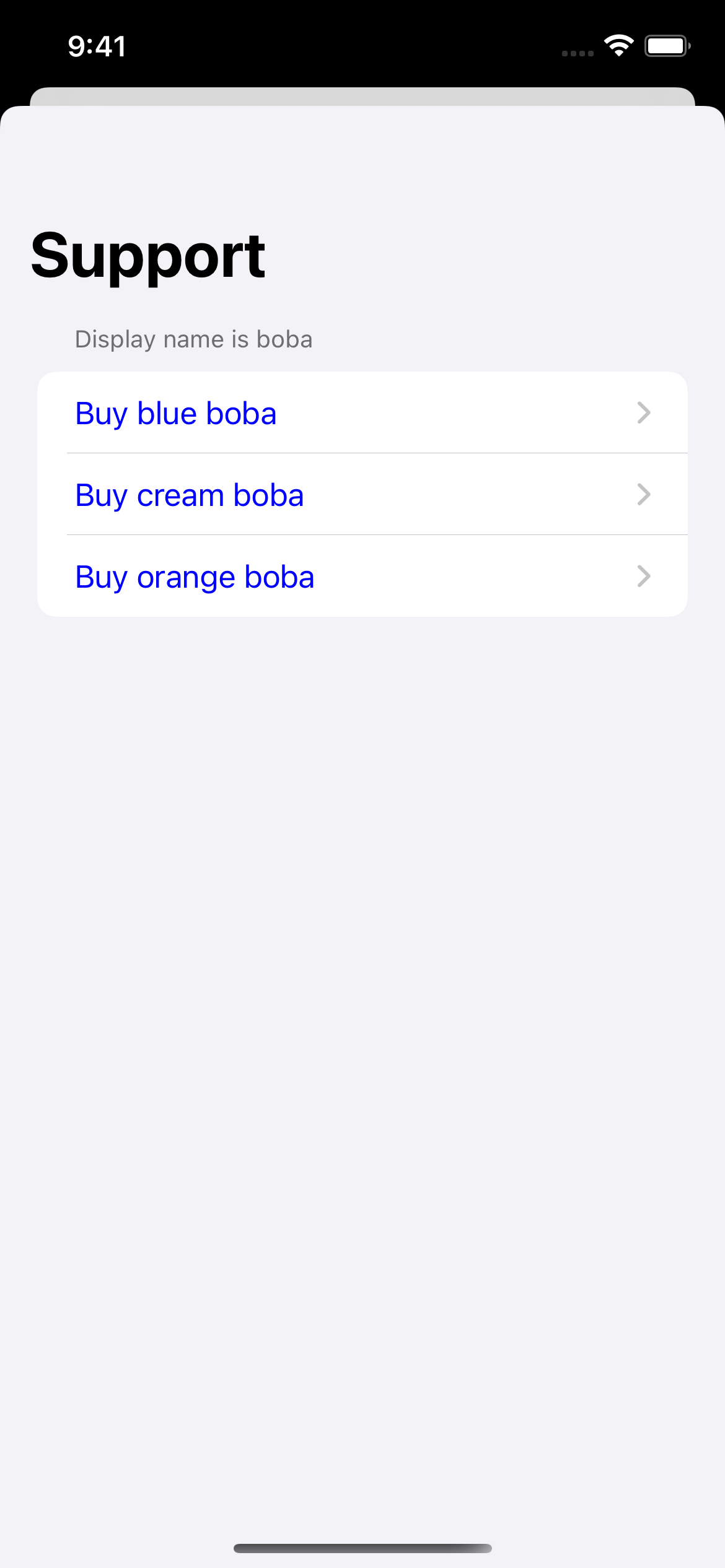Choose Buy orange boba
The image size is (725, 1568).
362,577
